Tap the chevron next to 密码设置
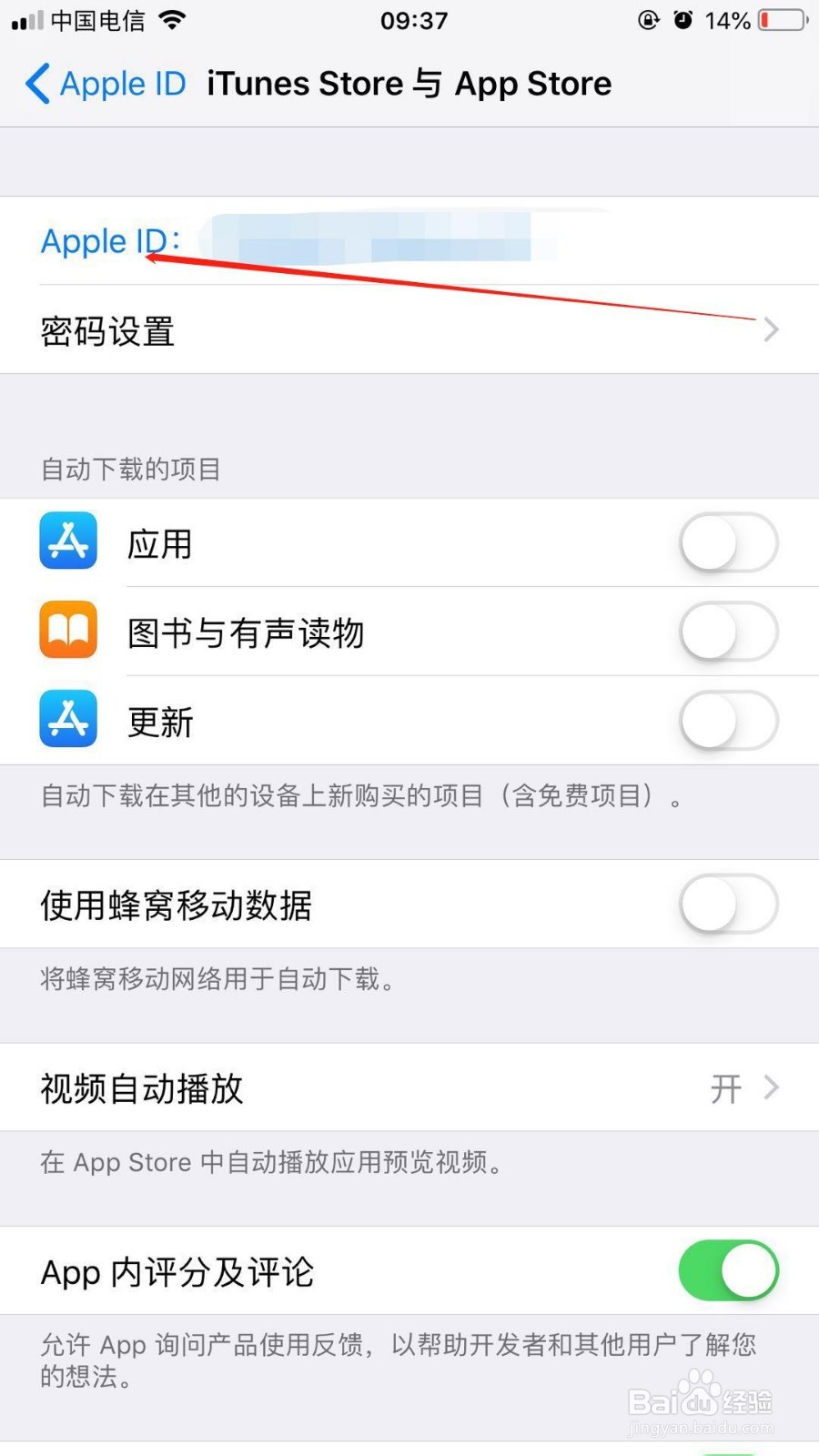 pos(770,330)
